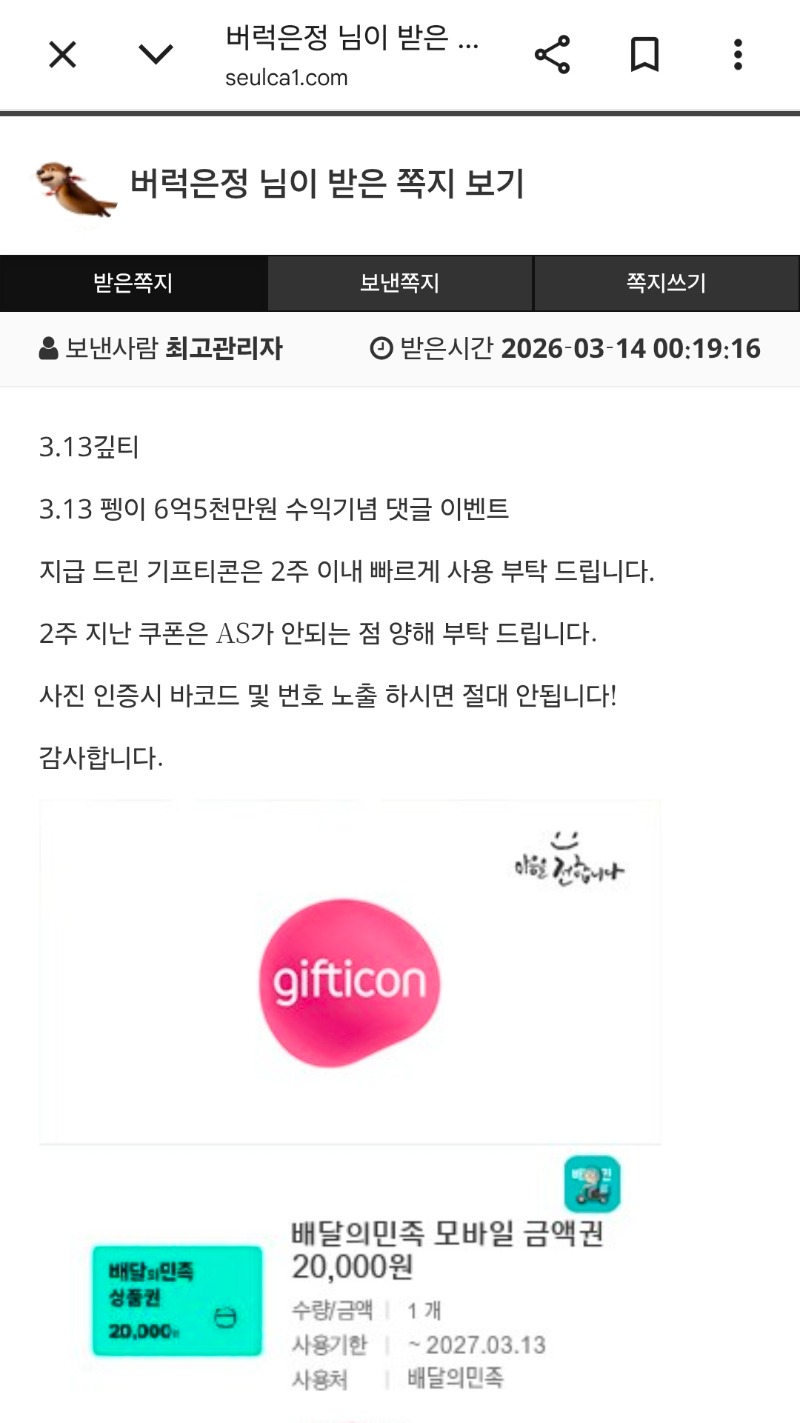
Task: Open the 쪽지쓰기 tab
Action: point(666,283)
